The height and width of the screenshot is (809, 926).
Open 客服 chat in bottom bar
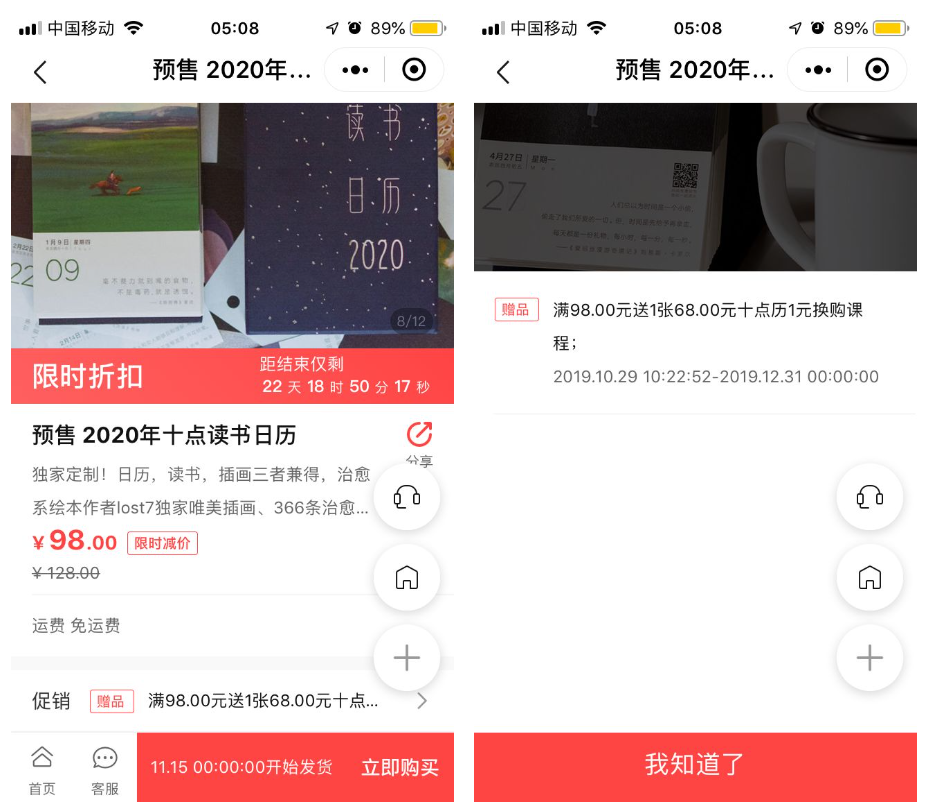click(x=105, y=770)
